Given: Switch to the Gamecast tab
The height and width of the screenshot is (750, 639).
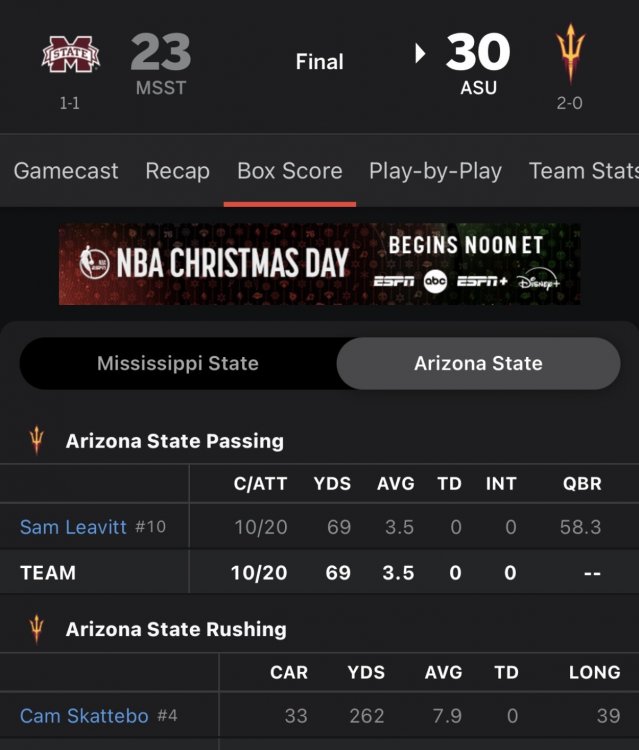Looking at the screenshot, I should 66,171.
